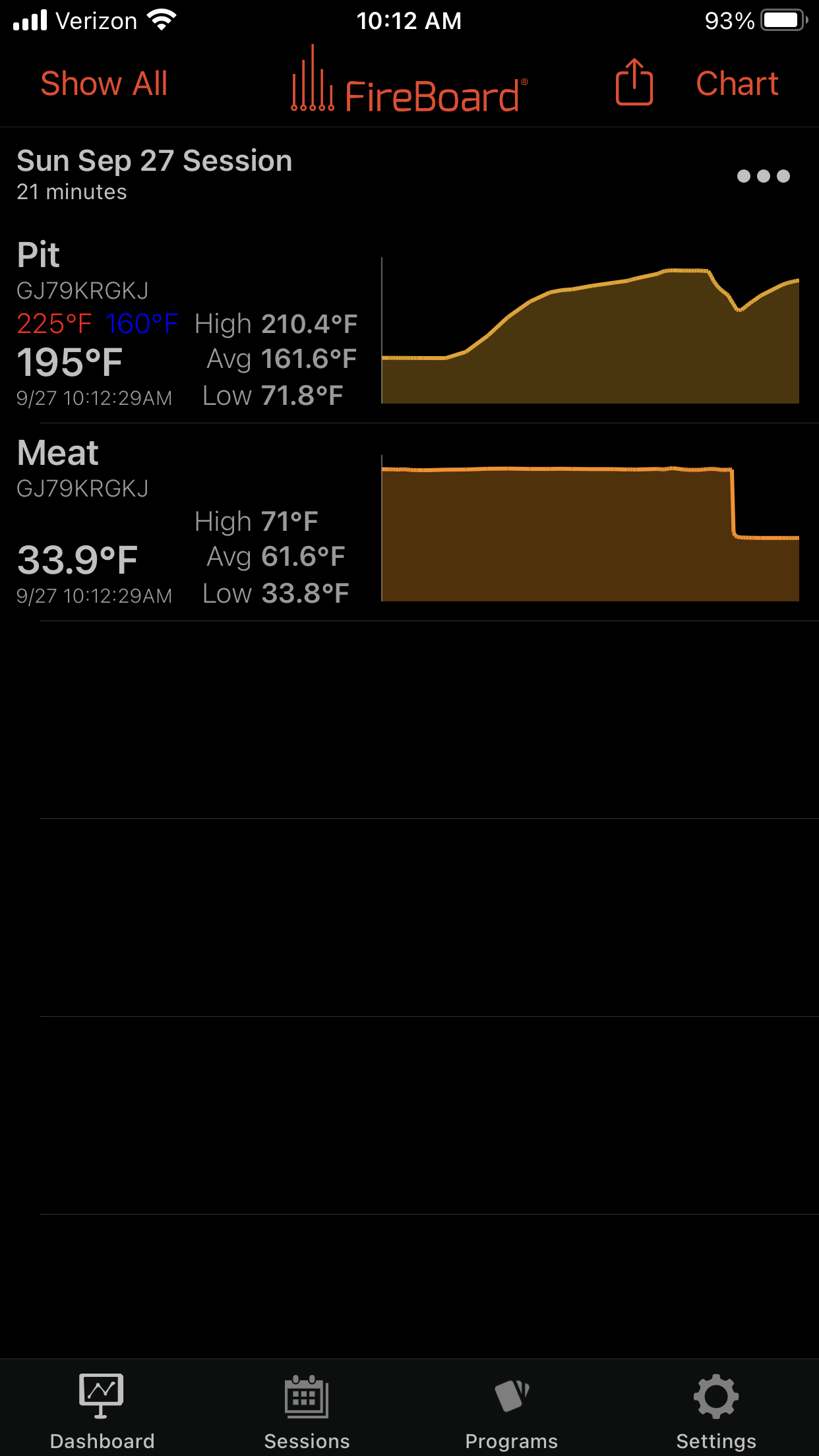819x1456 pixels.
Task: Open the Meat channel chart
Action: coord(590,528)
